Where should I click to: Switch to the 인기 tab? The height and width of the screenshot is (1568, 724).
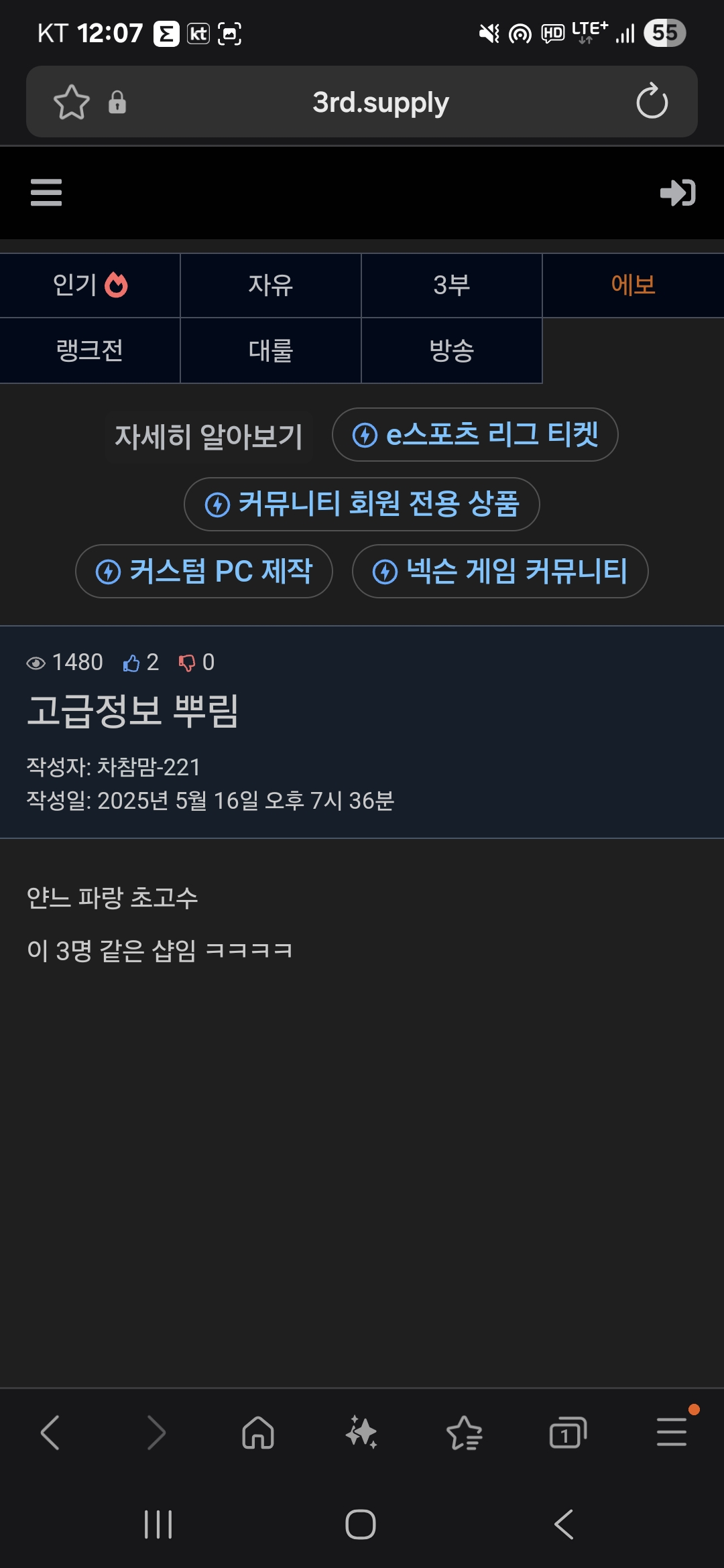tap(90, 285)
